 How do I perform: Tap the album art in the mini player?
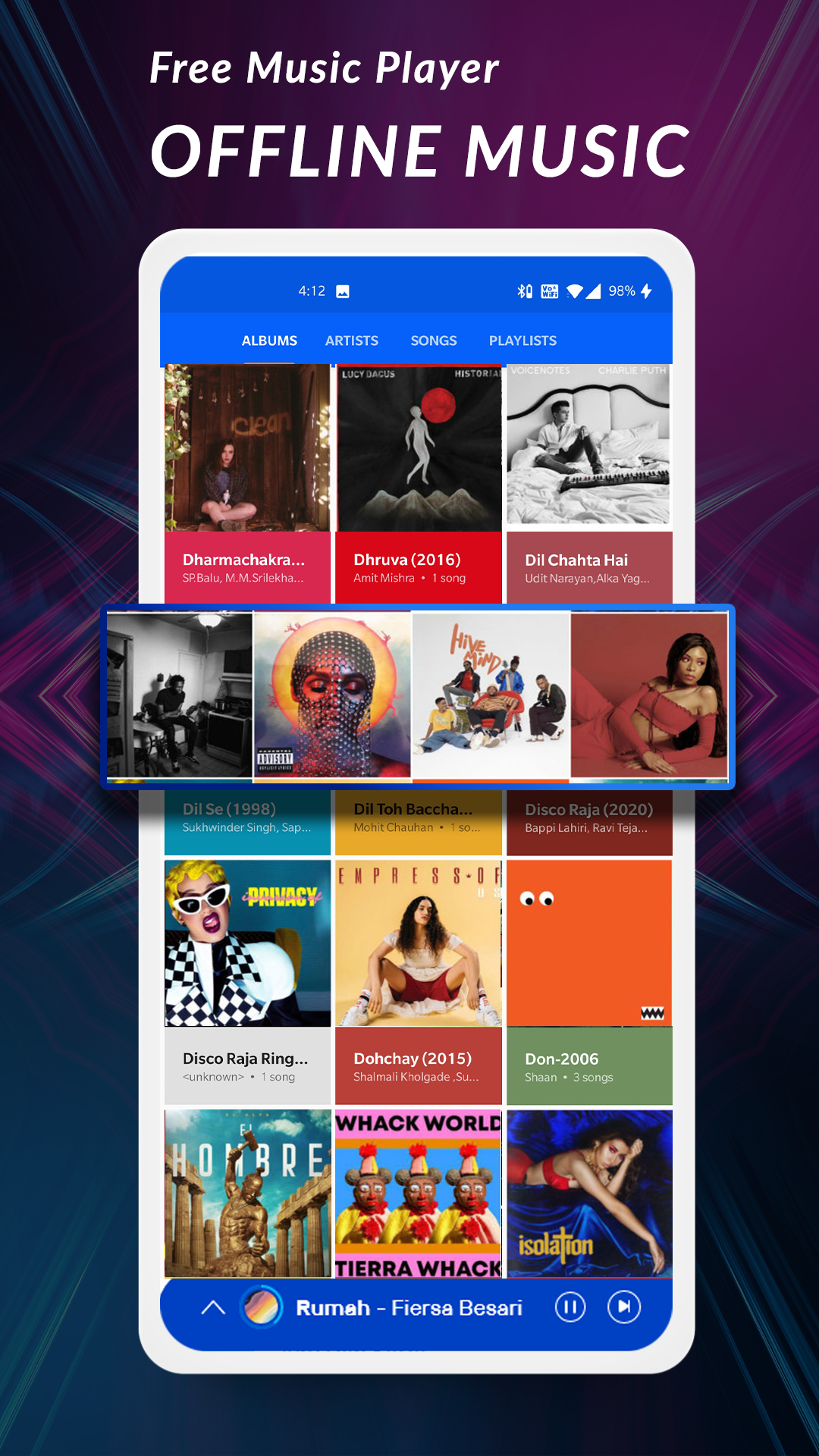pyautogui.click(x=262, y=1307)
